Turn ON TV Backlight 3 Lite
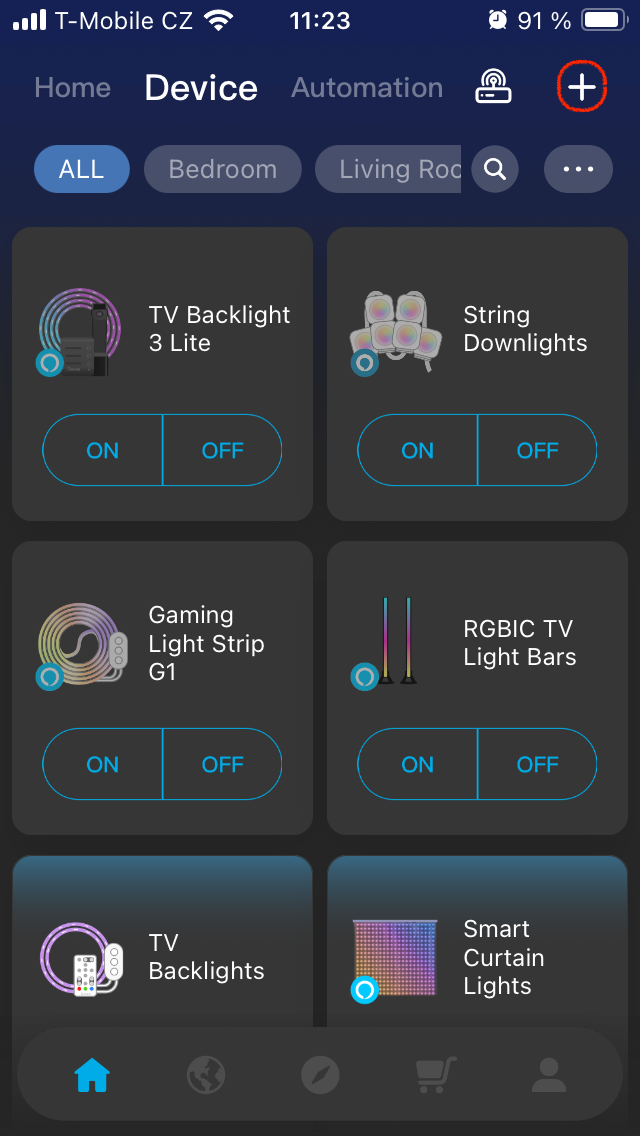 pyautogui.click(x=102, y=451)
